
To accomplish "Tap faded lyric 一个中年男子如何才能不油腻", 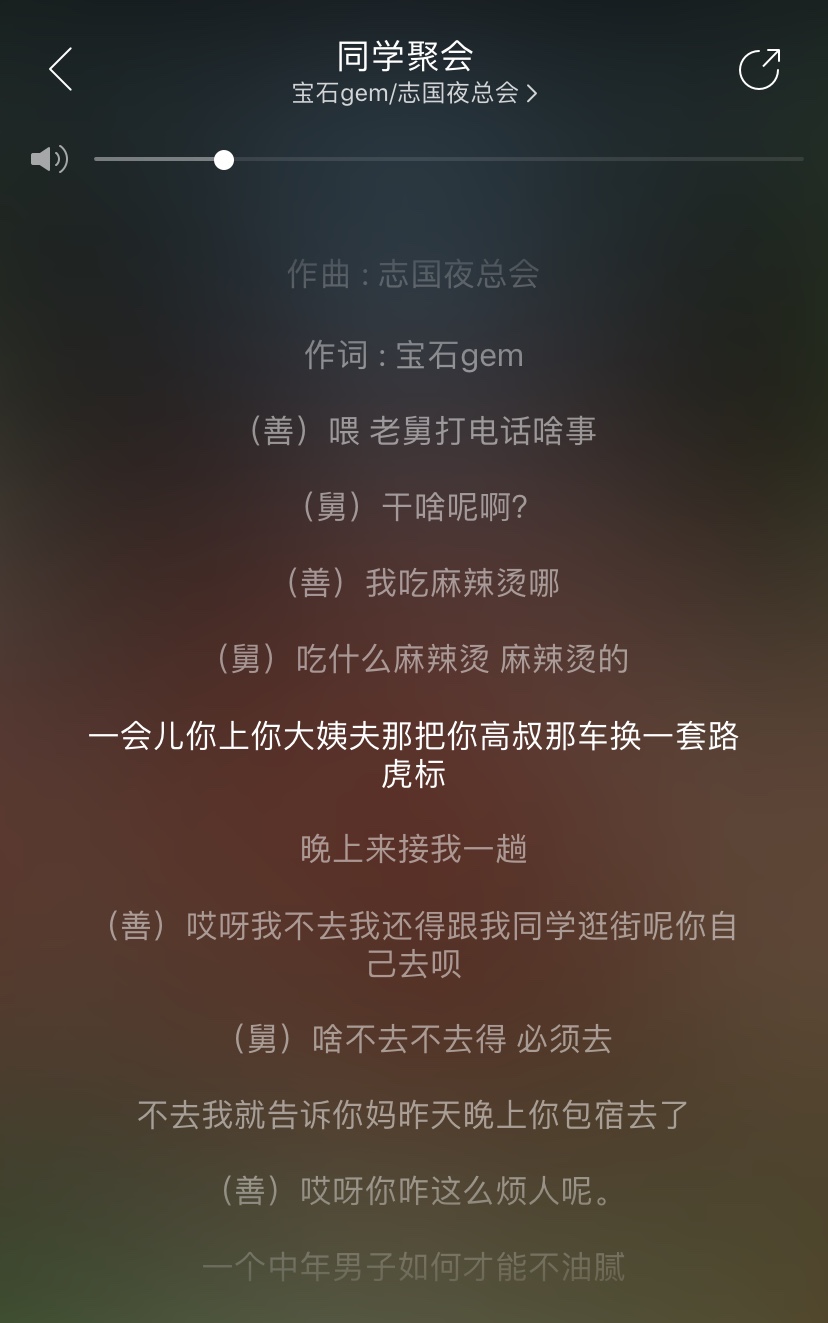I will (413, 1267).
